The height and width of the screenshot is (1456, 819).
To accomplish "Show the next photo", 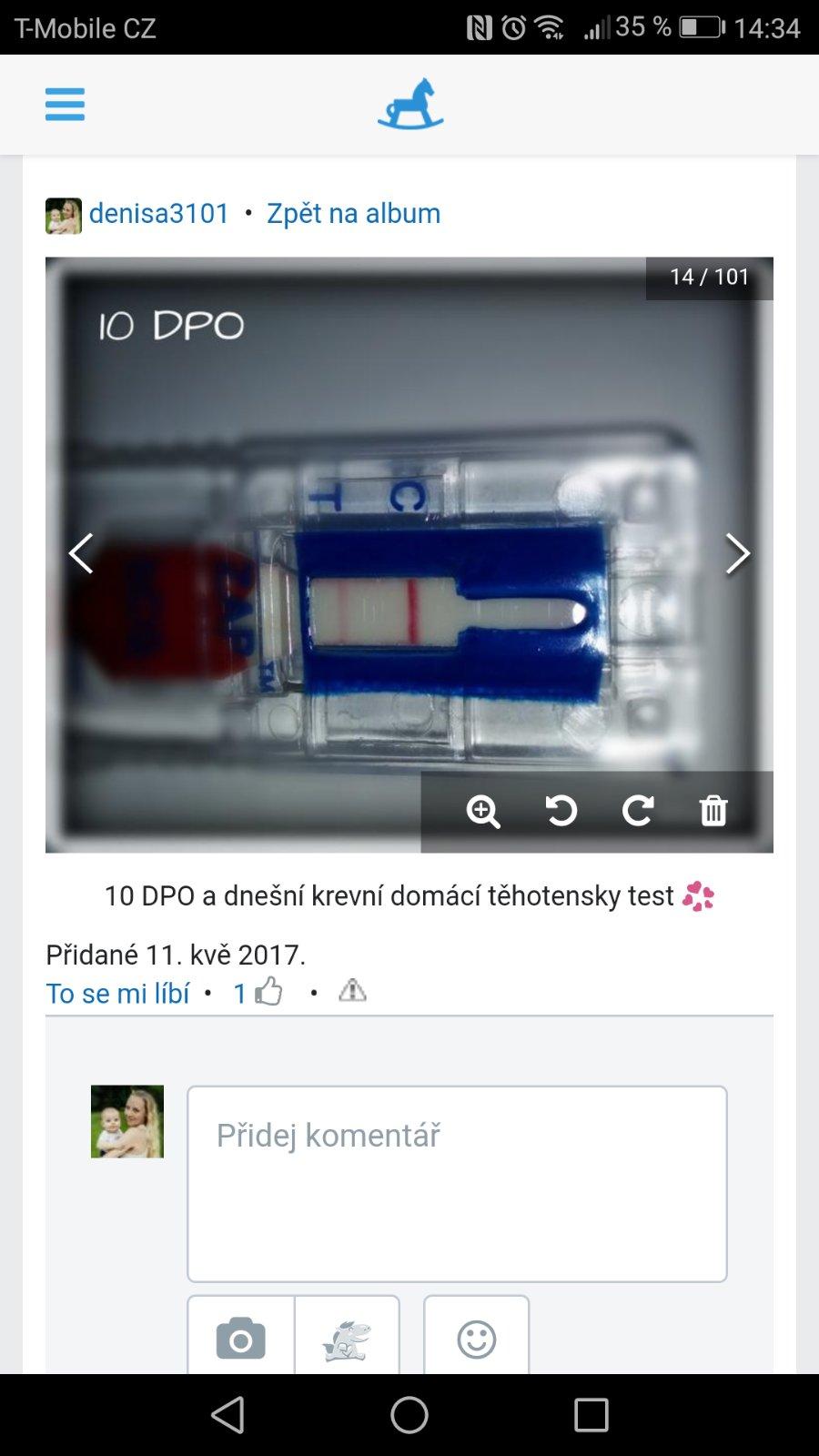I will 737,553.
